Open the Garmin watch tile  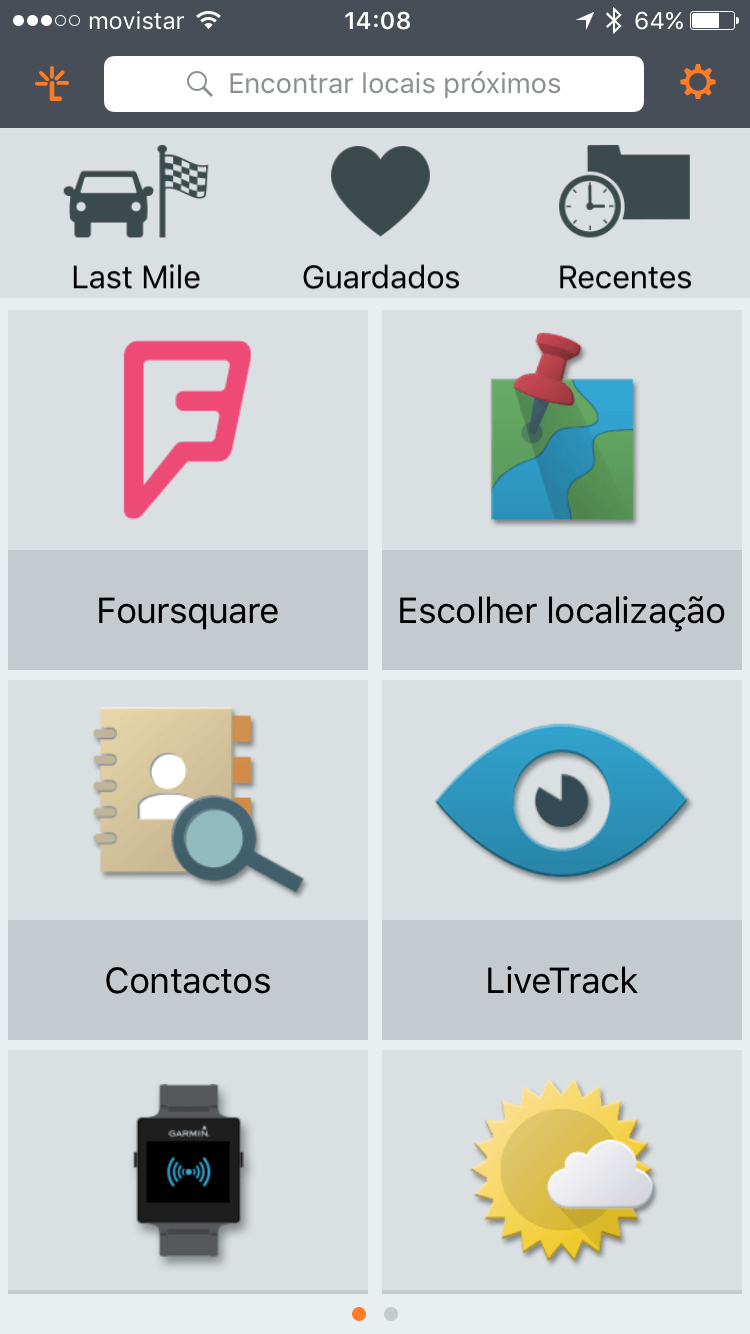click(188, 1170)
